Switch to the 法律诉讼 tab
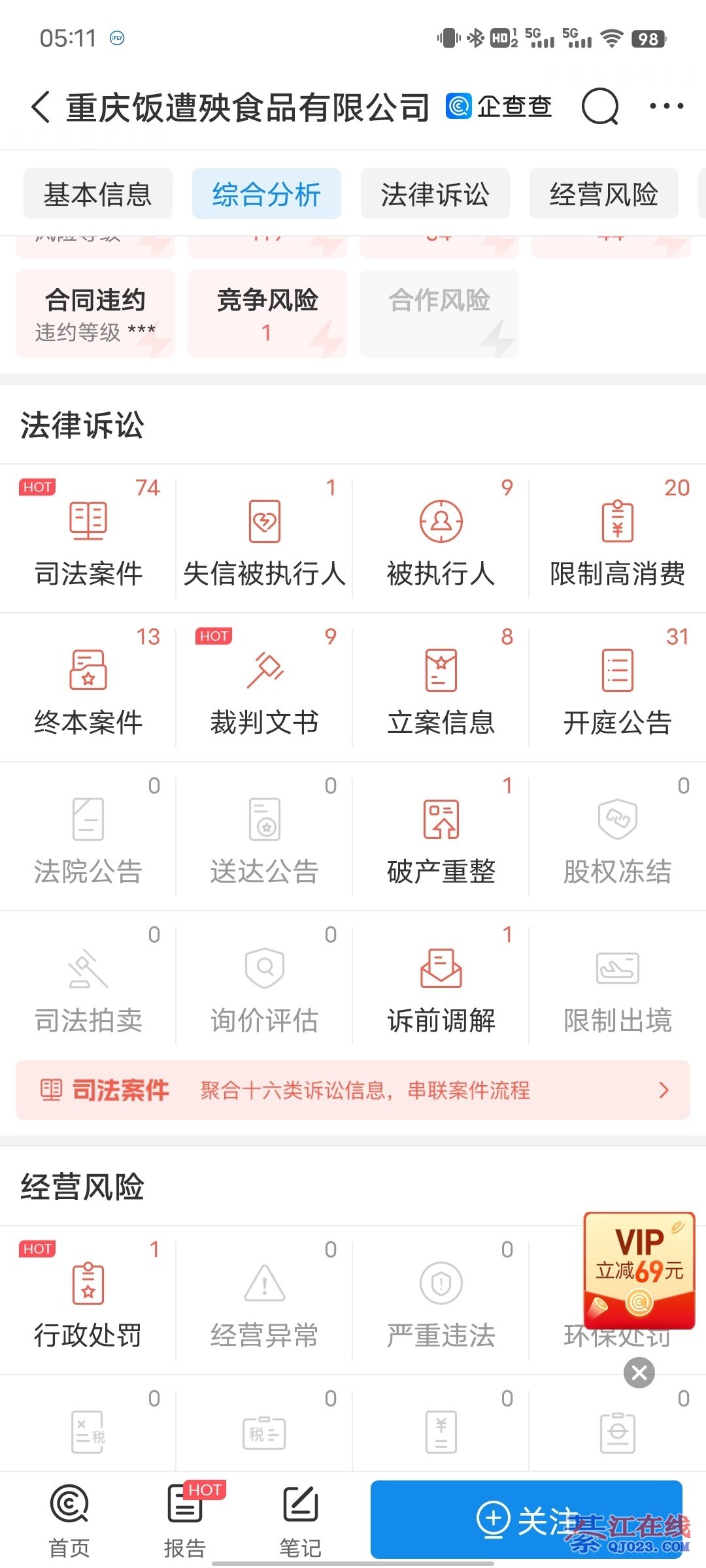Image resolution: width=706 pixels, height=1568 pixels. tap(435, 194)
